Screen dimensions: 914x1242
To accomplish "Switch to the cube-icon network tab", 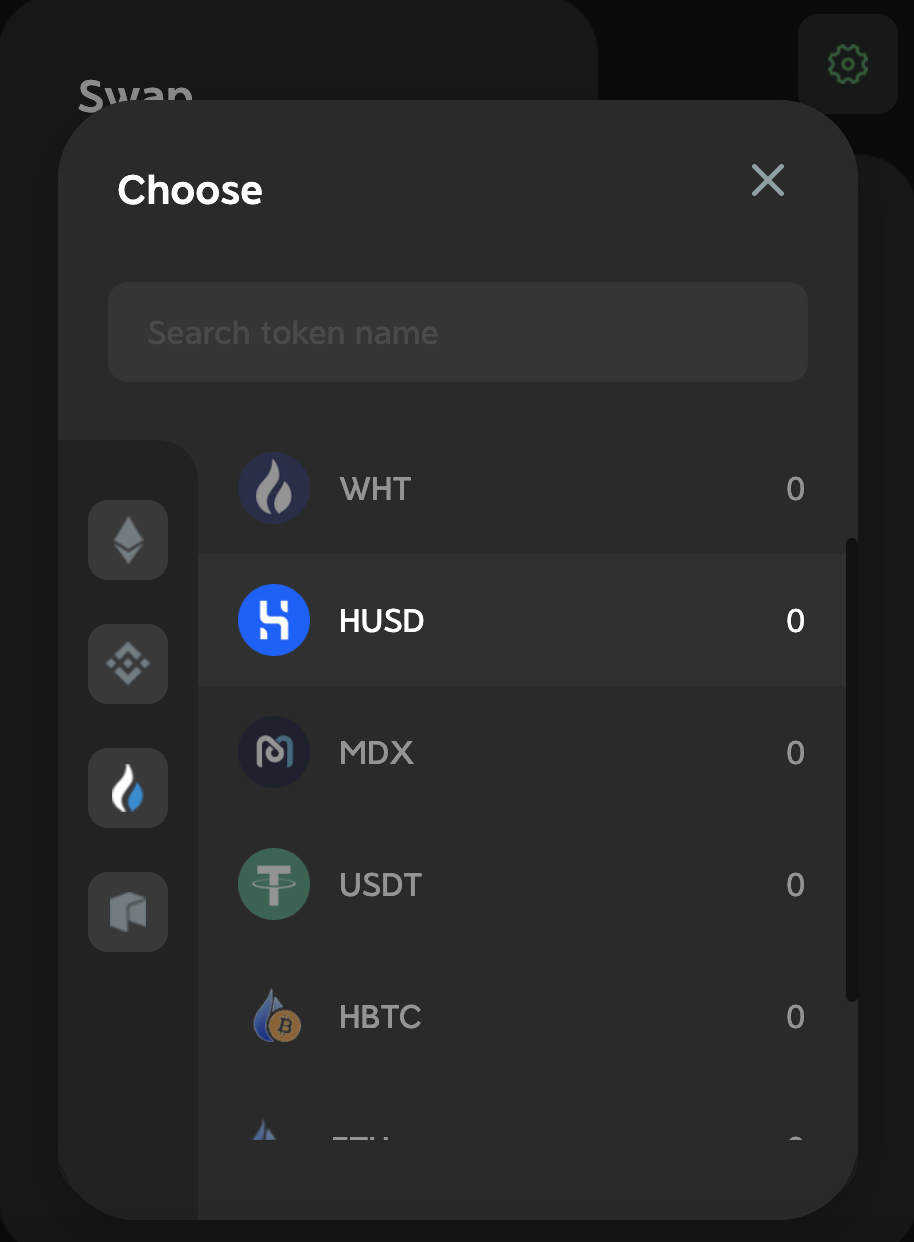I will point(128,912).
